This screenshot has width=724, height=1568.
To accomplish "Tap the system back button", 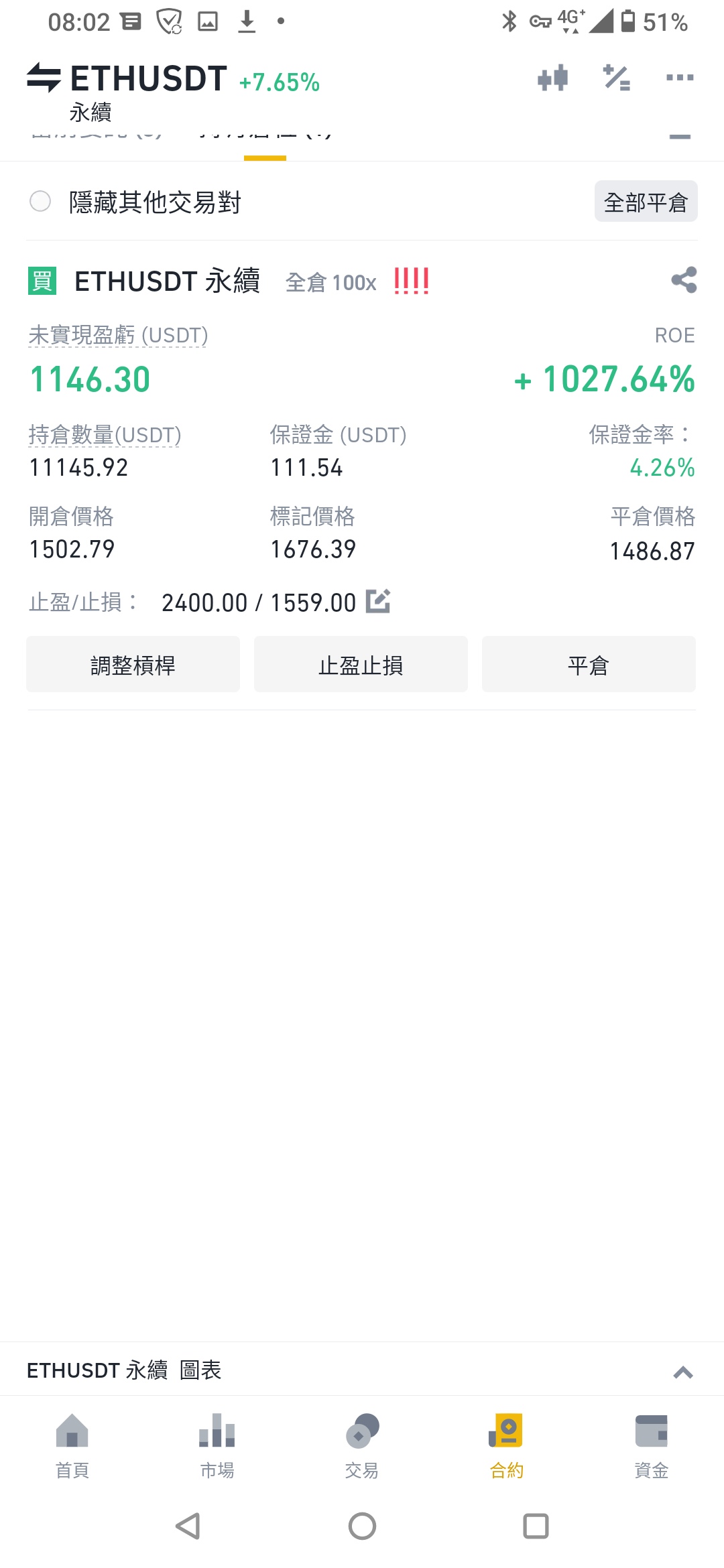I will [188, 1526].
